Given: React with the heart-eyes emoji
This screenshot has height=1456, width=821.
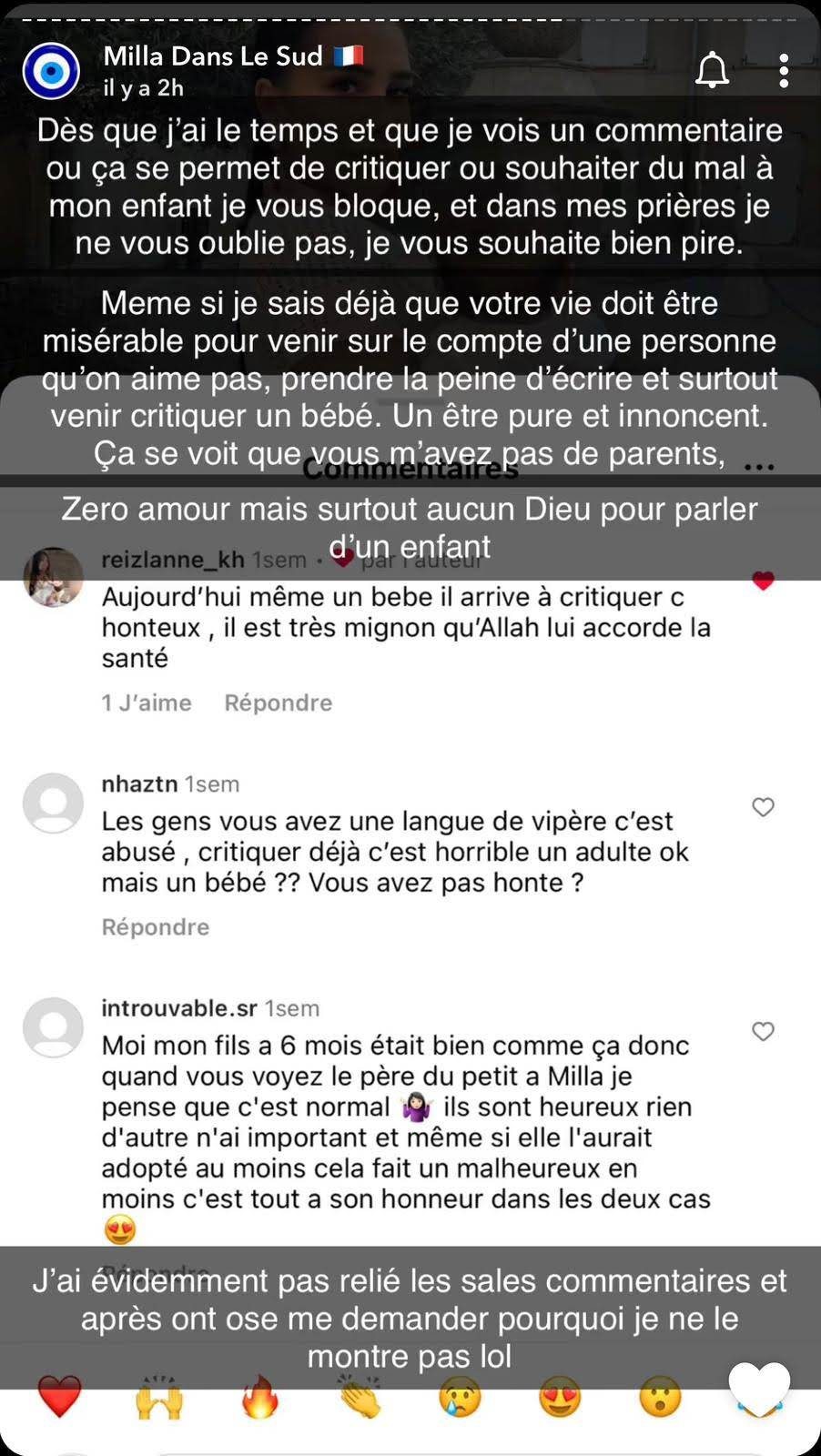Looking at the screenshot, I should [x=561, y=1395].
